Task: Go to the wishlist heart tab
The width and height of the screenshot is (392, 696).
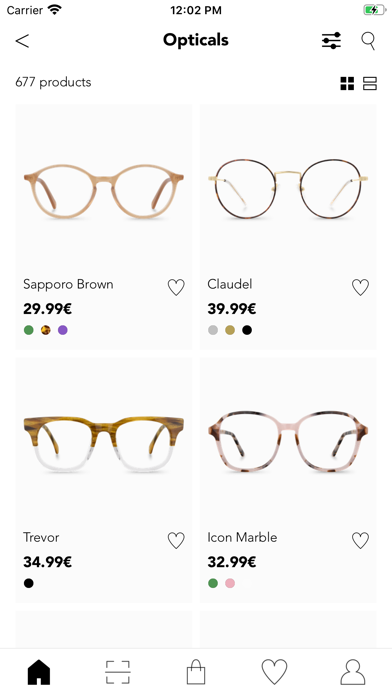Action: (274, 672)
